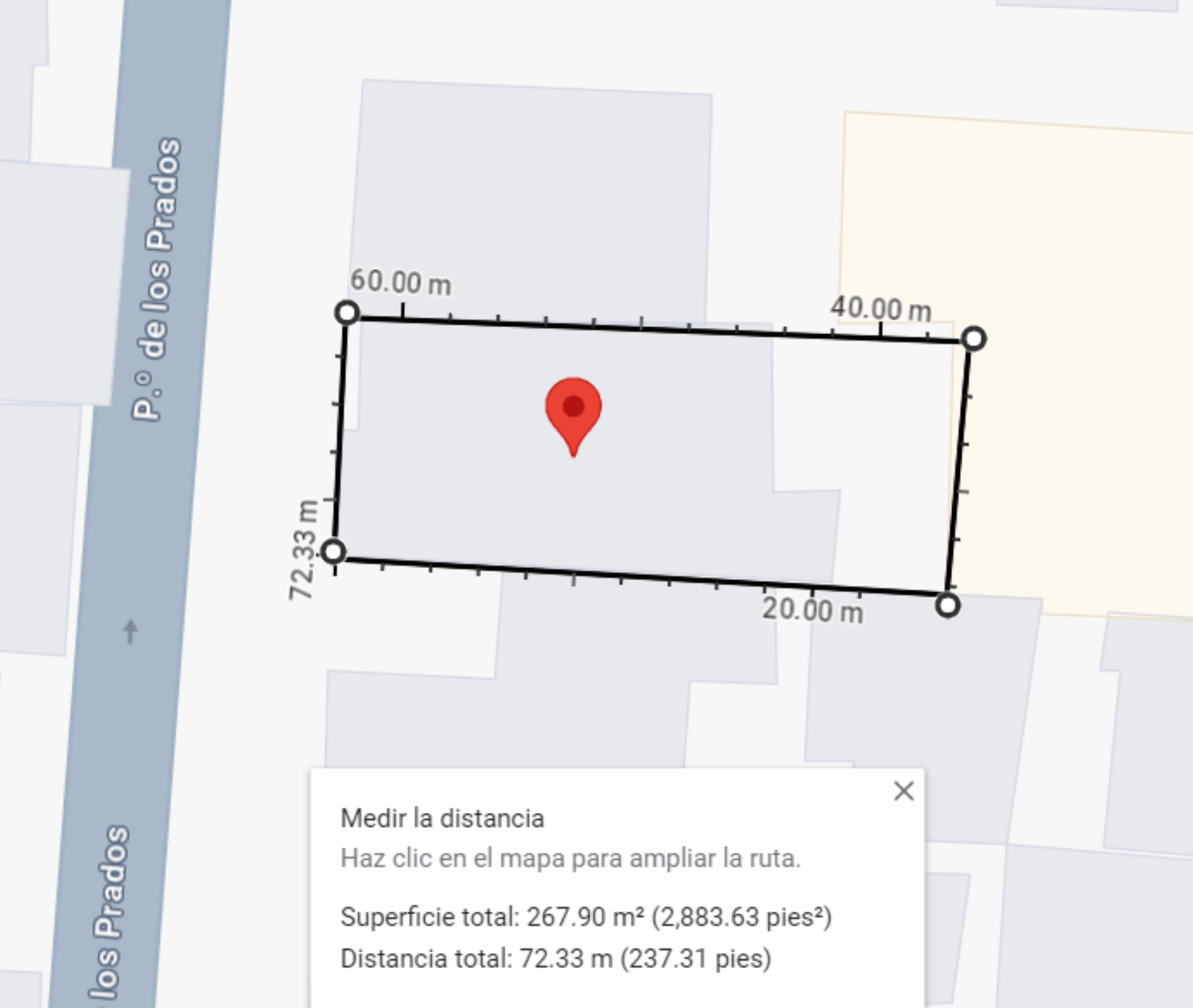Select the measurement node near 60.00 m
This screenshot has width=1193, height=1008.
coord(347,313)
